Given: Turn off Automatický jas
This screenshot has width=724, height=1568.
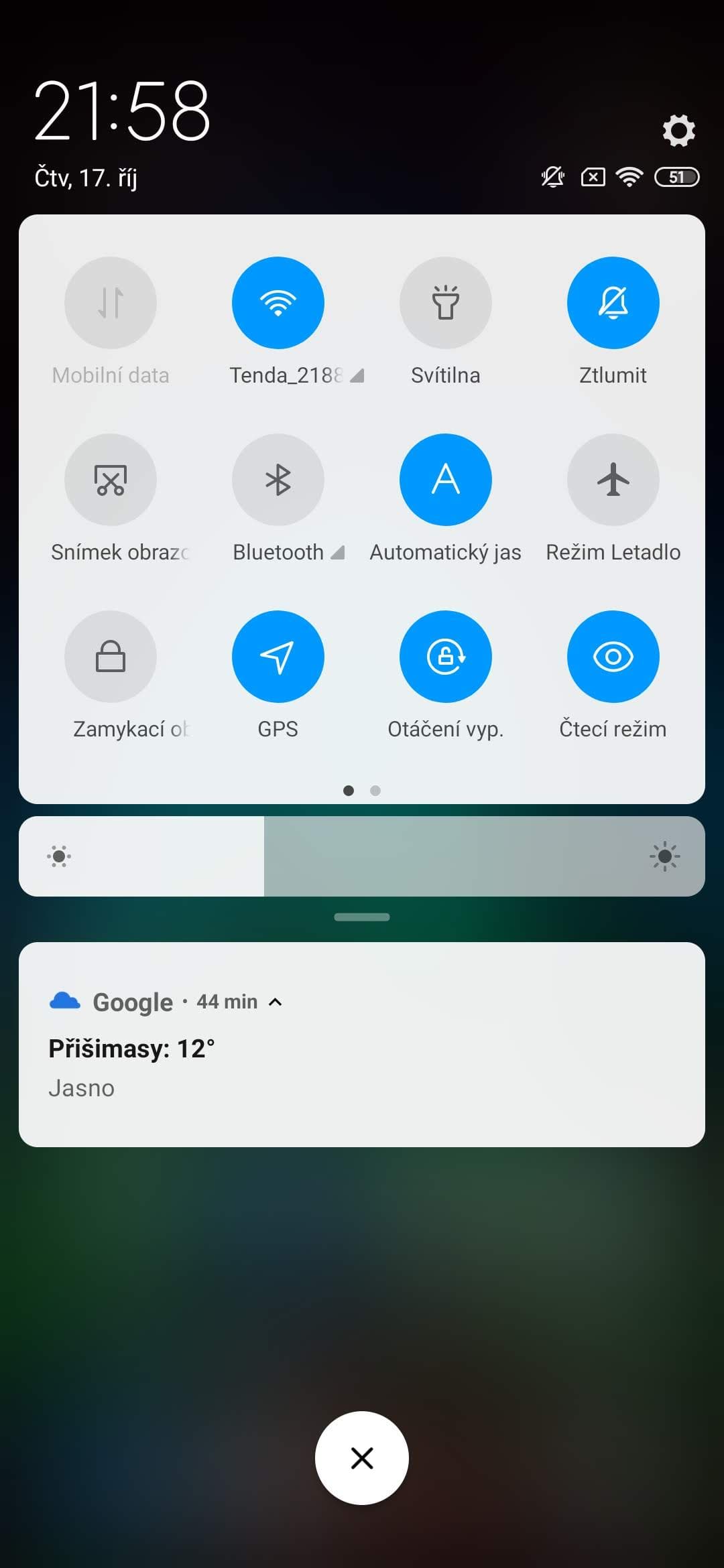Looking at the screenshot, I should coord(446,480).
